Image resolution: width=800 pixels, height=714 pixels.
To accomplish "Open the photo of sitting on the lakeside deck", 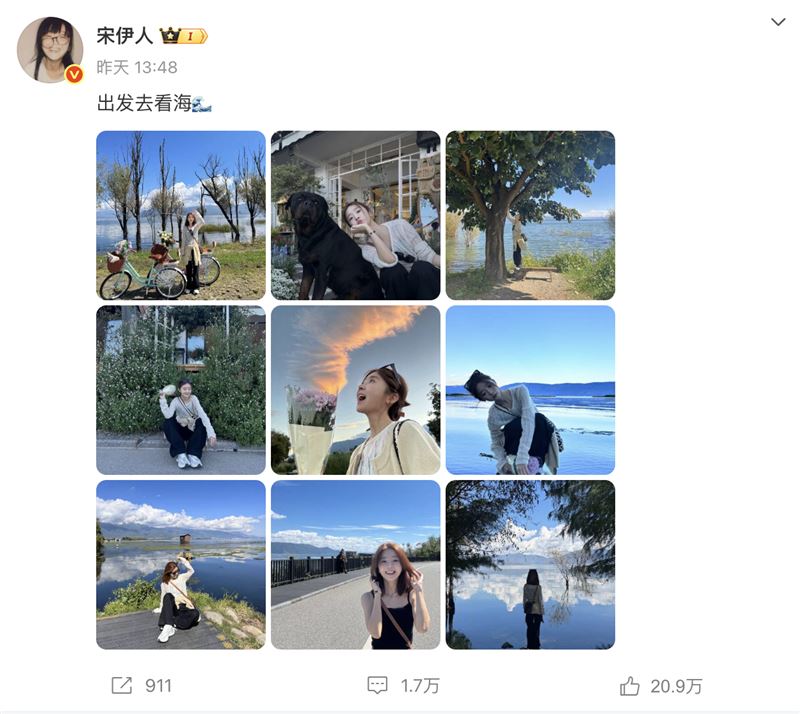I will [181, 565].
